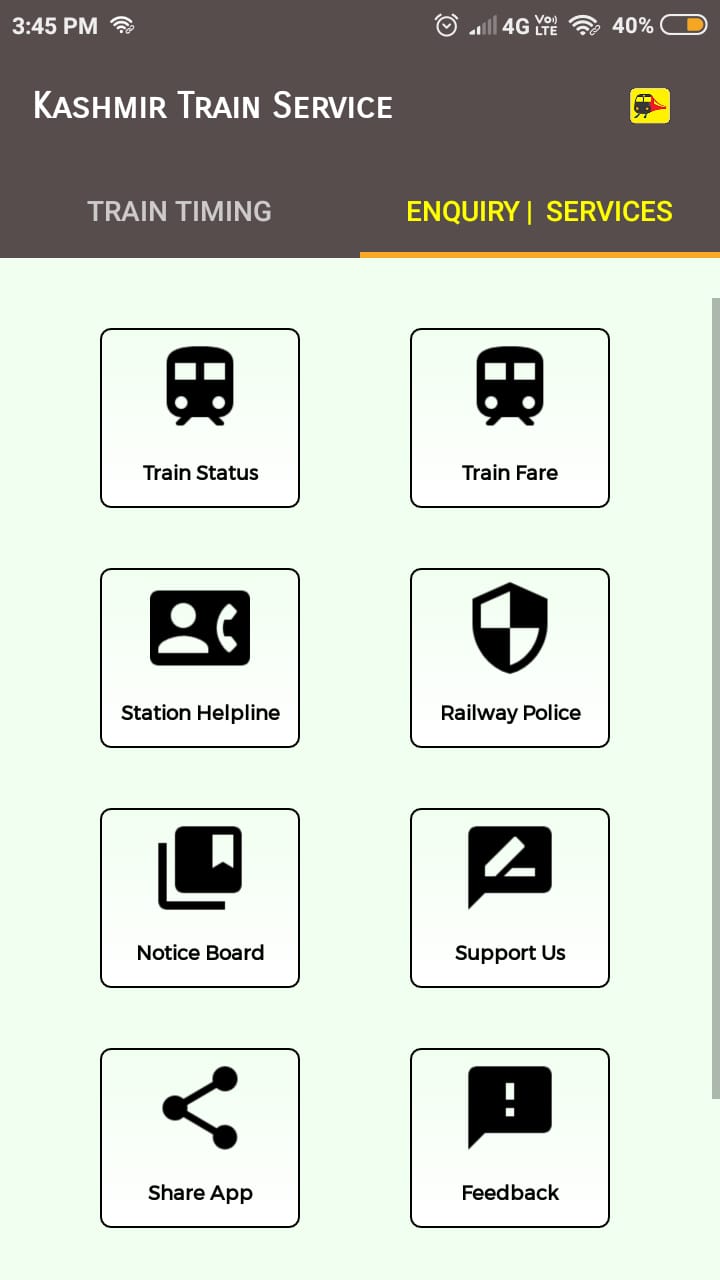Viewport: 720px width, 1280px height.
Task: Click the train icon above Train Status label
Action: click(200, 385)
